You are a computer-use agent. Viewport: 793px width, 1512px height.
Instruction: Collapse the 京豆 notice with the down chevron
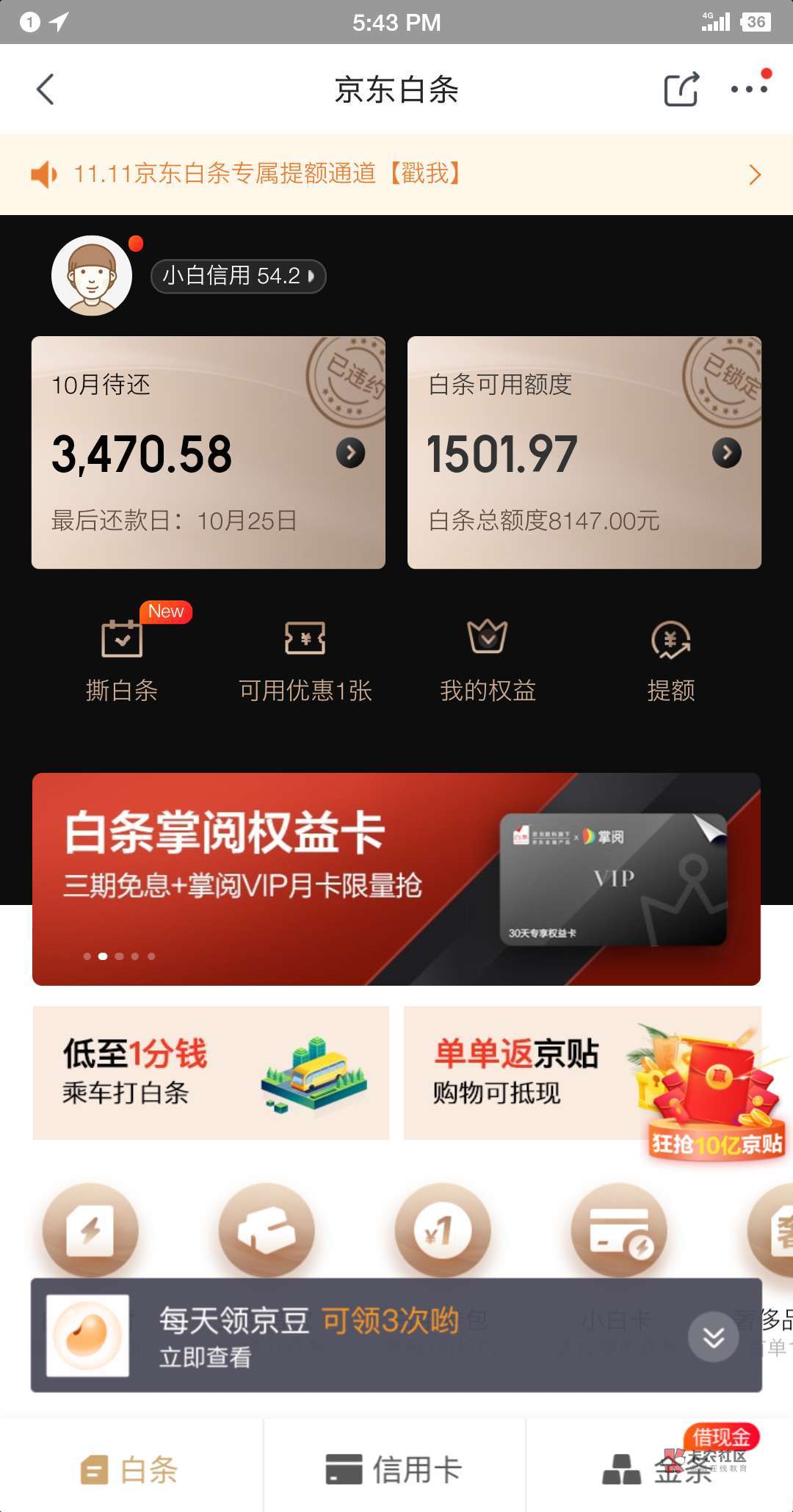[x=713, y=1337]
